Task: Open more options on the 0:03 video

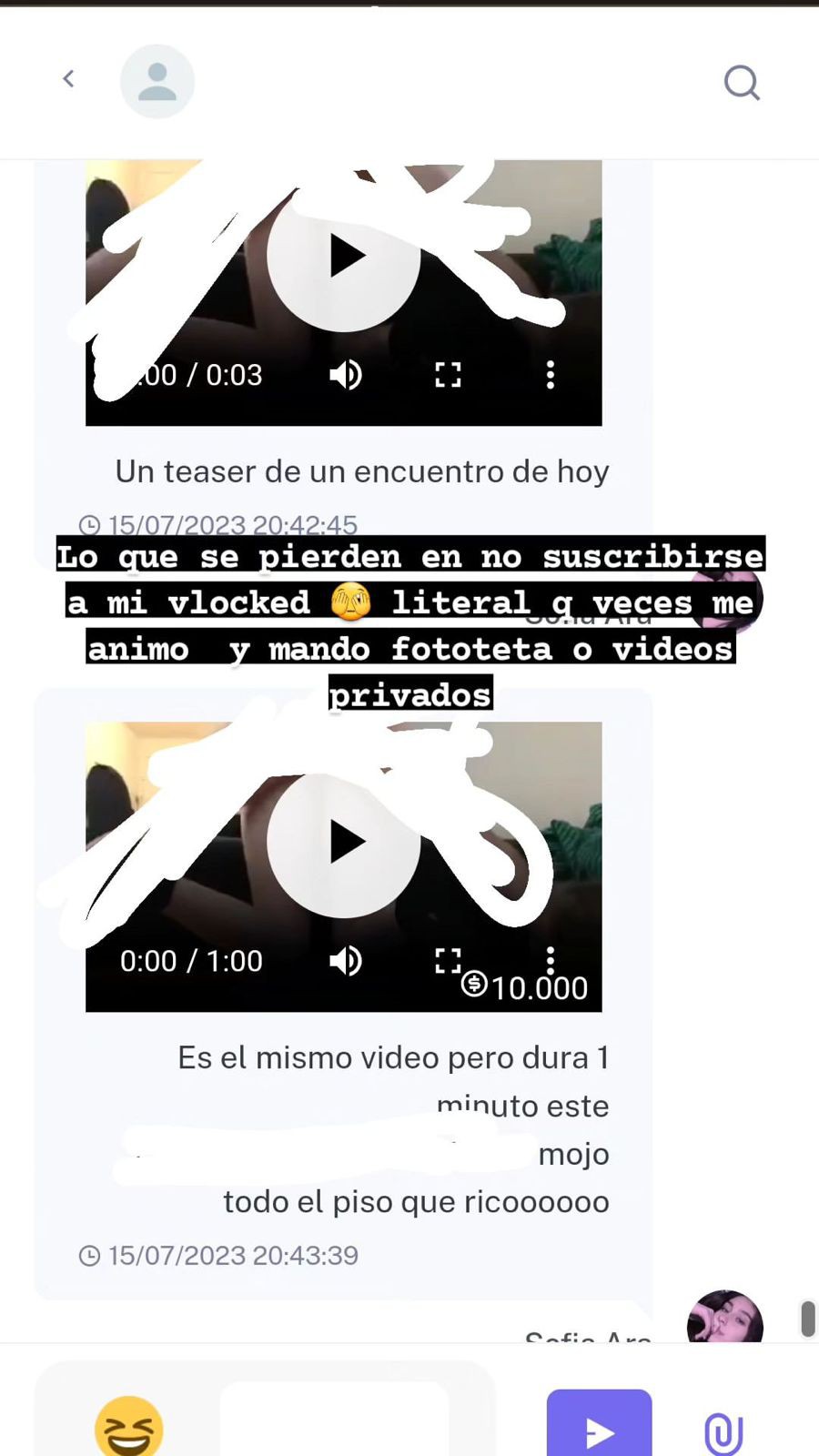Action: tap(550, 375)
